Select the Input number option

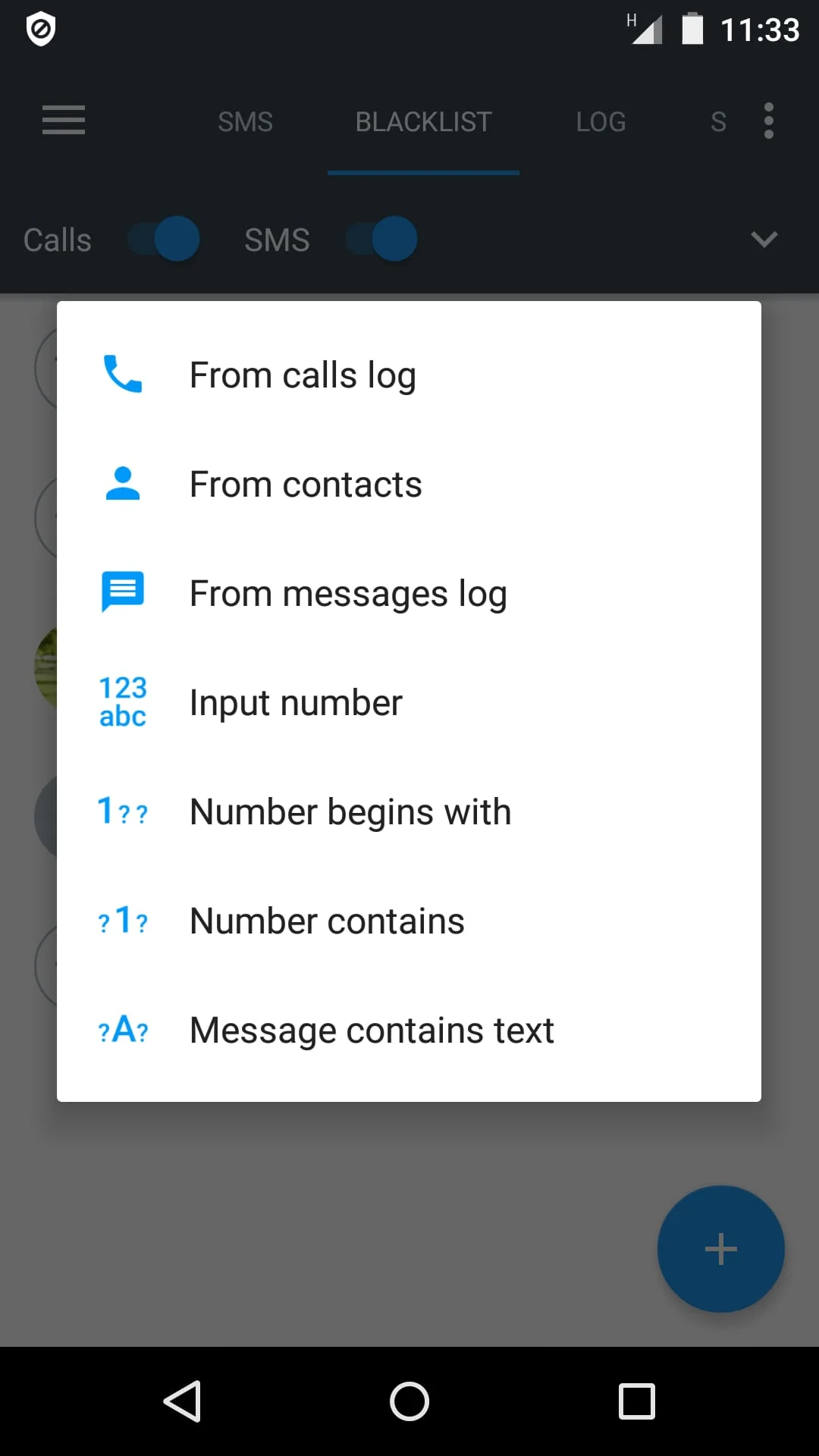tap(296, 701)
